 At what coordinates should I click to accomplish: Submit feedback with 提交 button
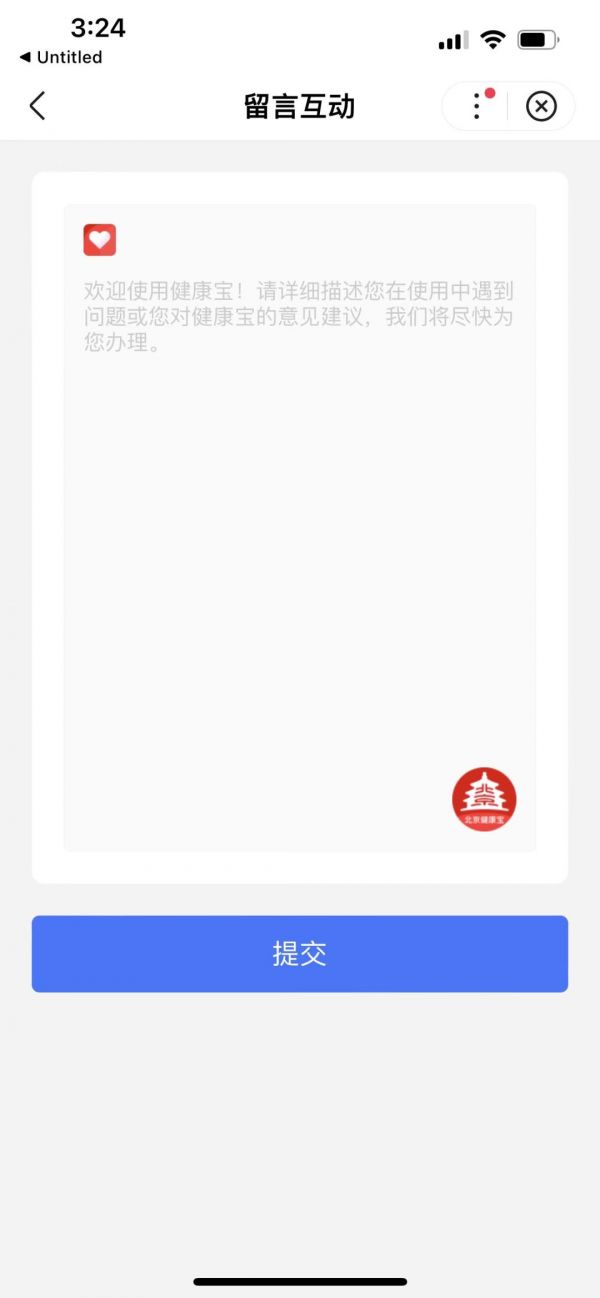(x=300, y=954)
